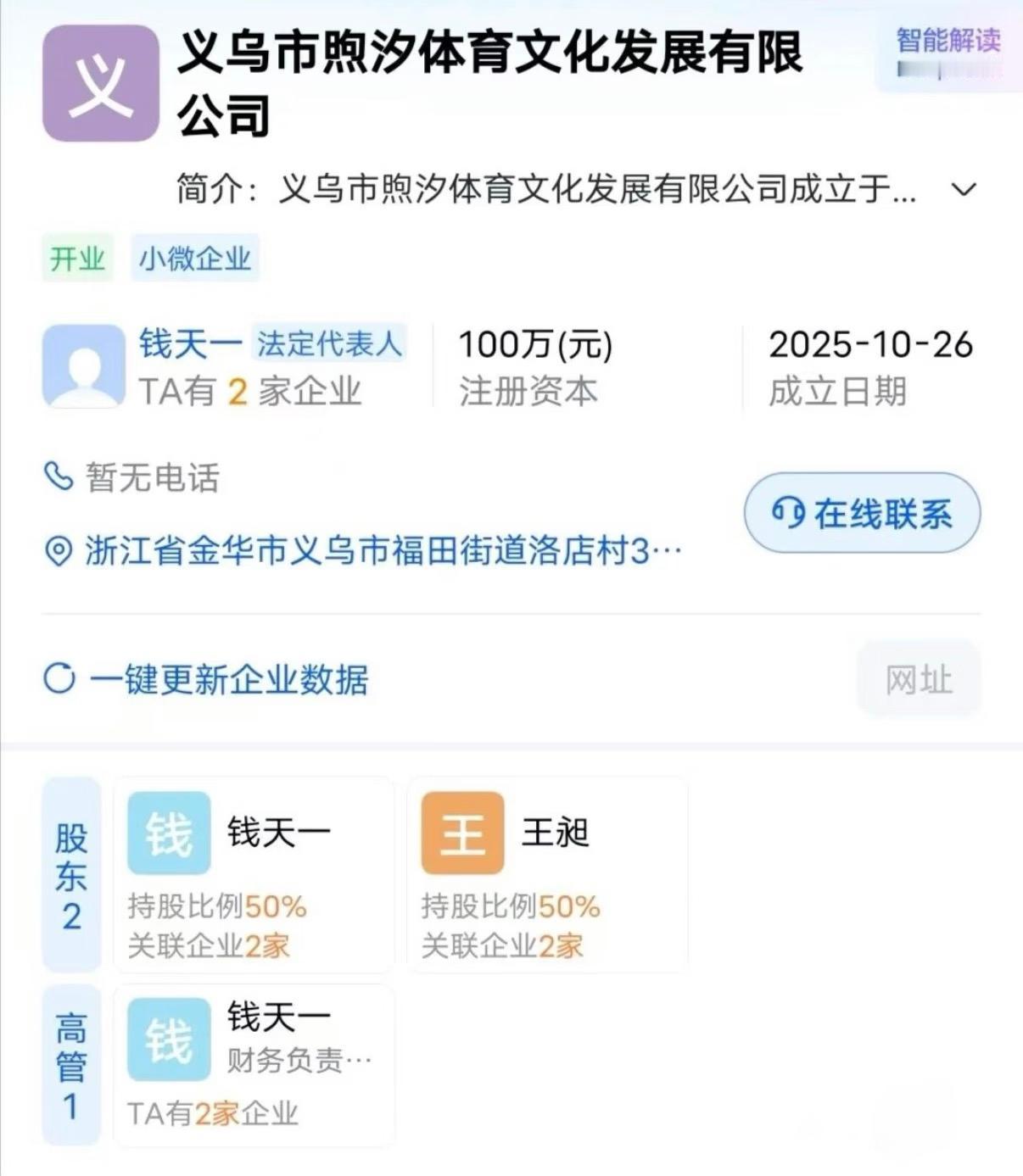Click the greyed 网址 website button
Image resolution: width=1023 pixels, height=1176 pixels.
pyautogui.click(x=919, y=678)
